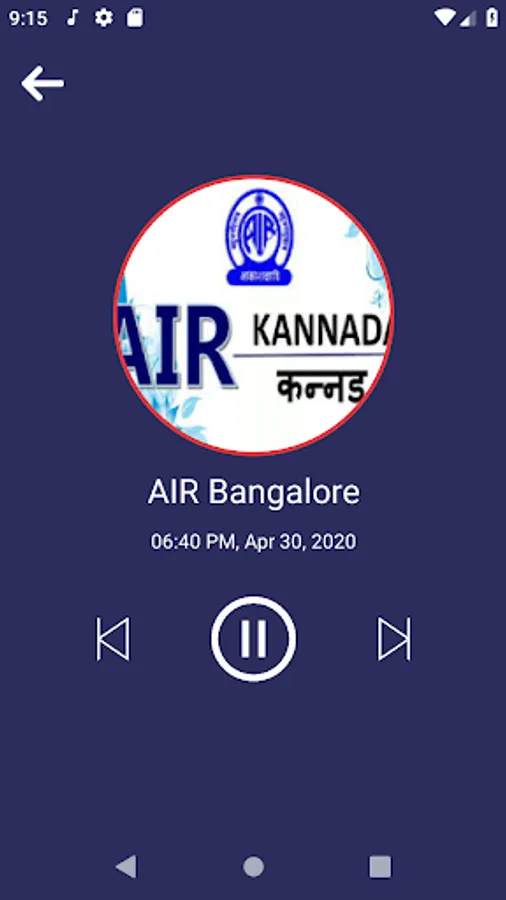The width and height of the screenshot is (506, 900).
Task: Go back using the top-left arrow
Action: coord(42,83)
